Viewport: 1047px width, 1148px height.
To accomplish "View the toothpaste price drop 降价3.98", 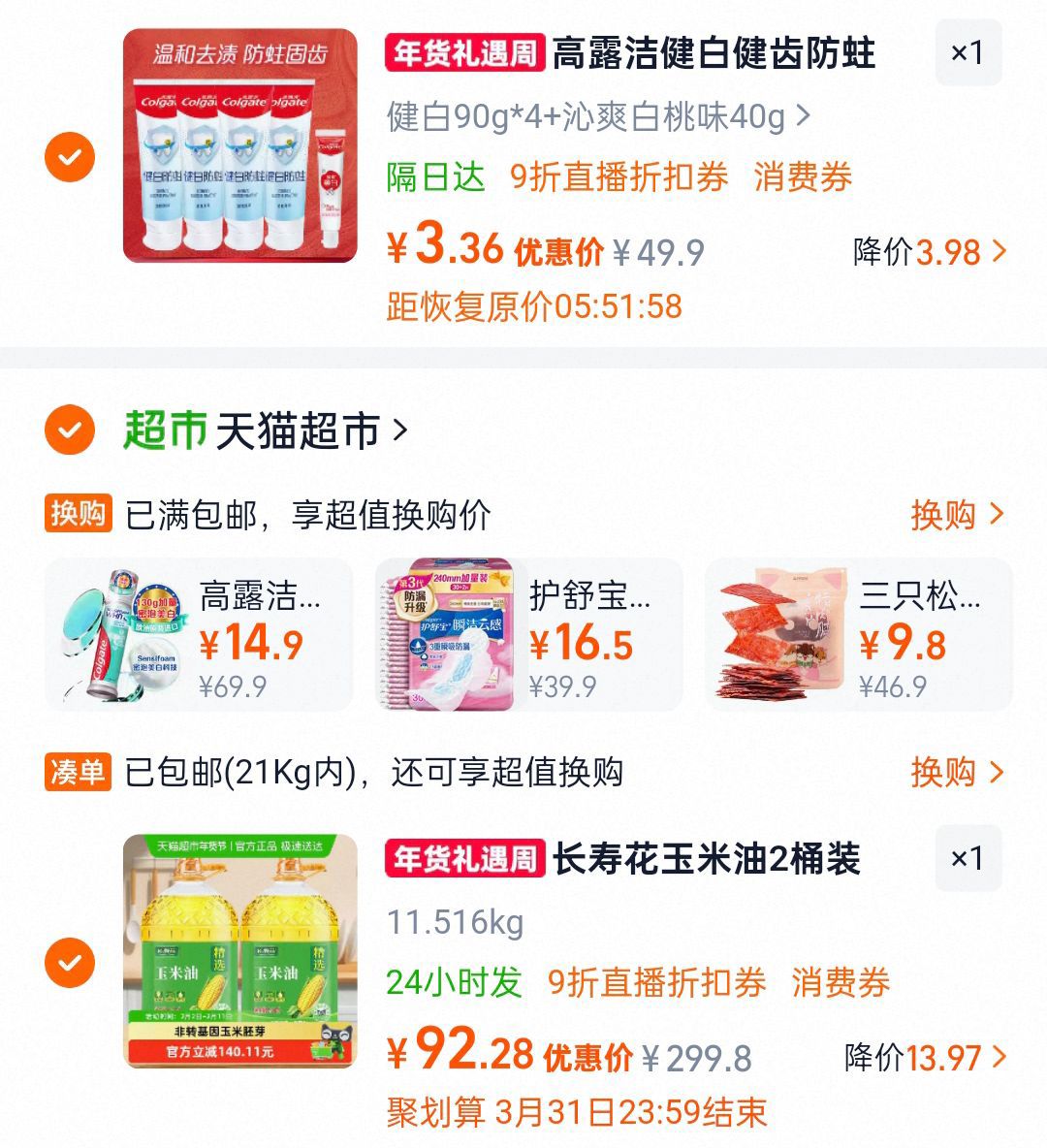I will [x=929, y=252].
